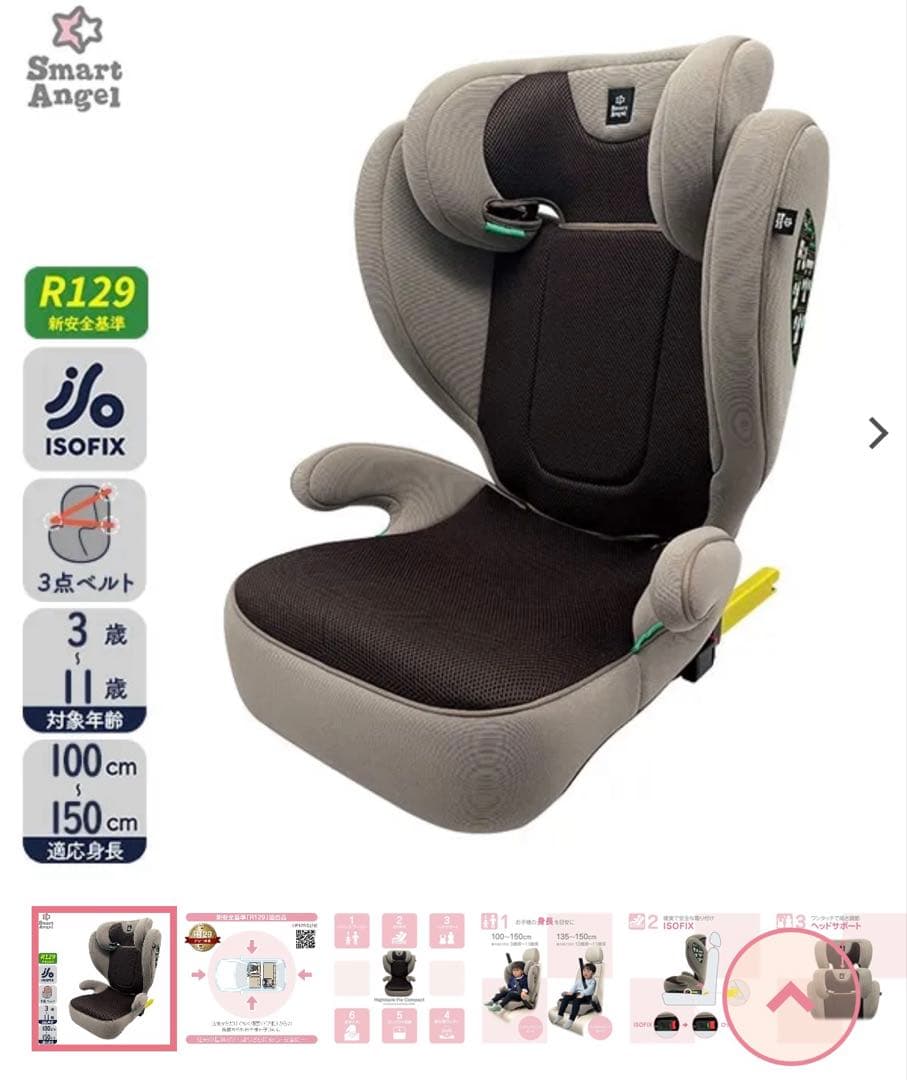View the ISOFIX installation thumbnail
The image size is (907, 1080).
(x=680, y=979)
